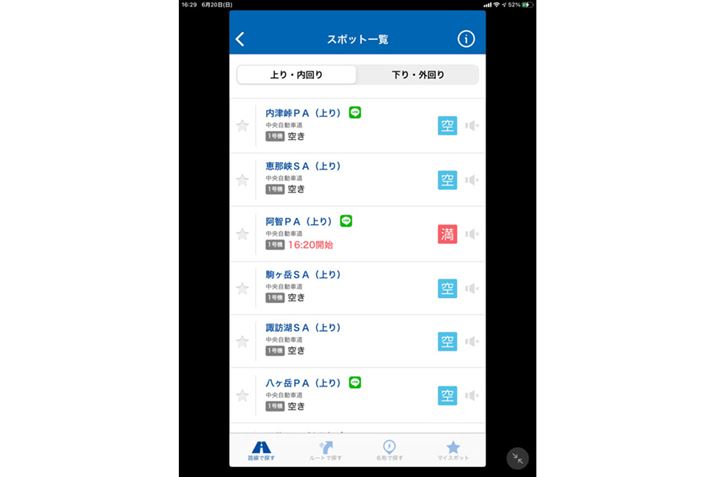Switch to the 上り・内回り segment
The height and width of the screenshot is (477, 715).
(295, 75)
